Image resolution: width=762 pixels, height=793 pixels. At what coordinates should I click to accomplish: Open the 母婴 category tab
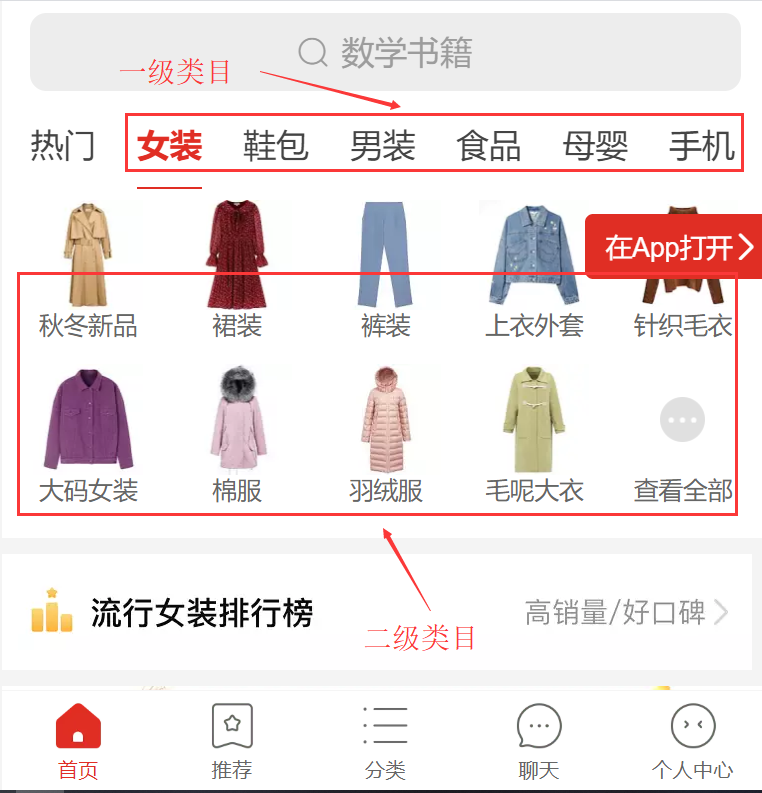point(595,146)
